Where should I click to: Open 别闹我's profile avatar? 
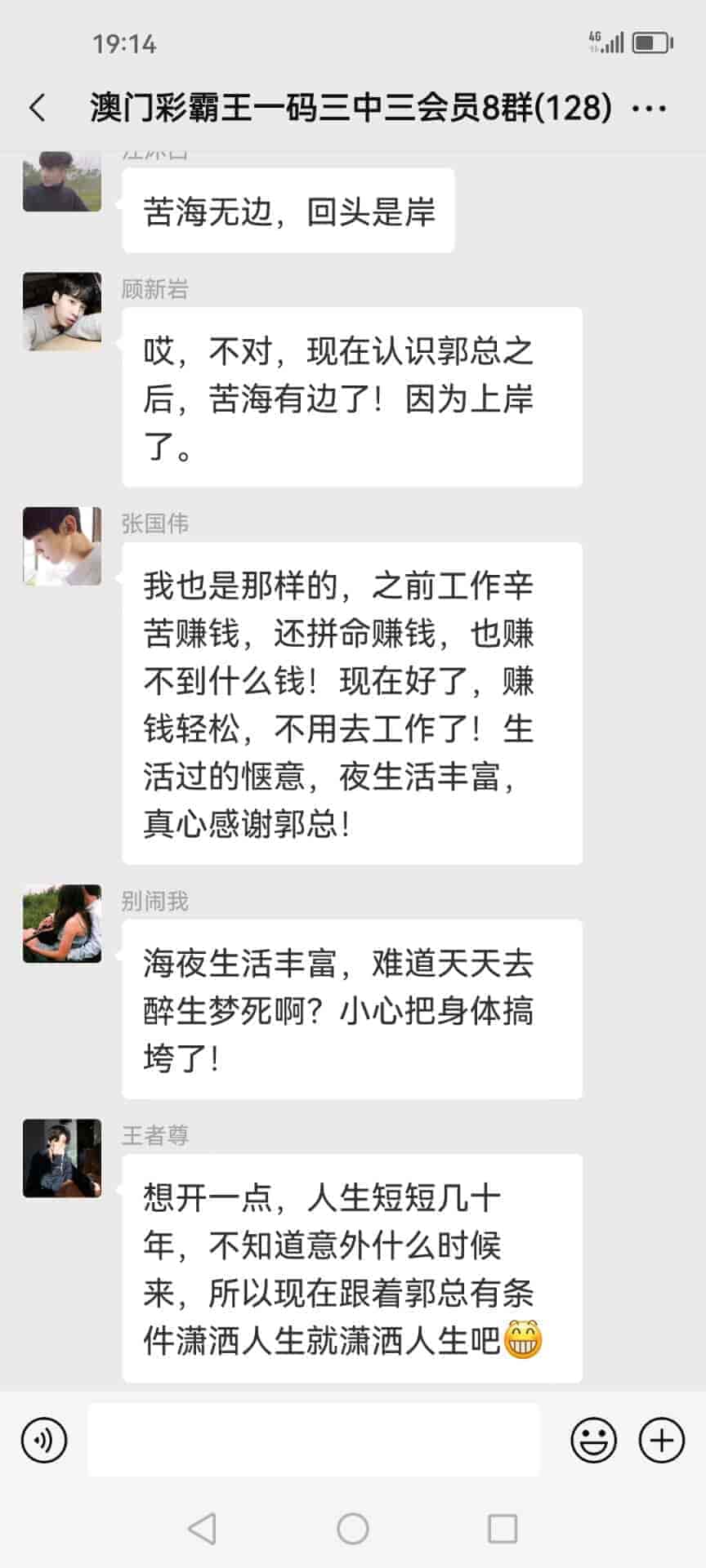[62, 924]
